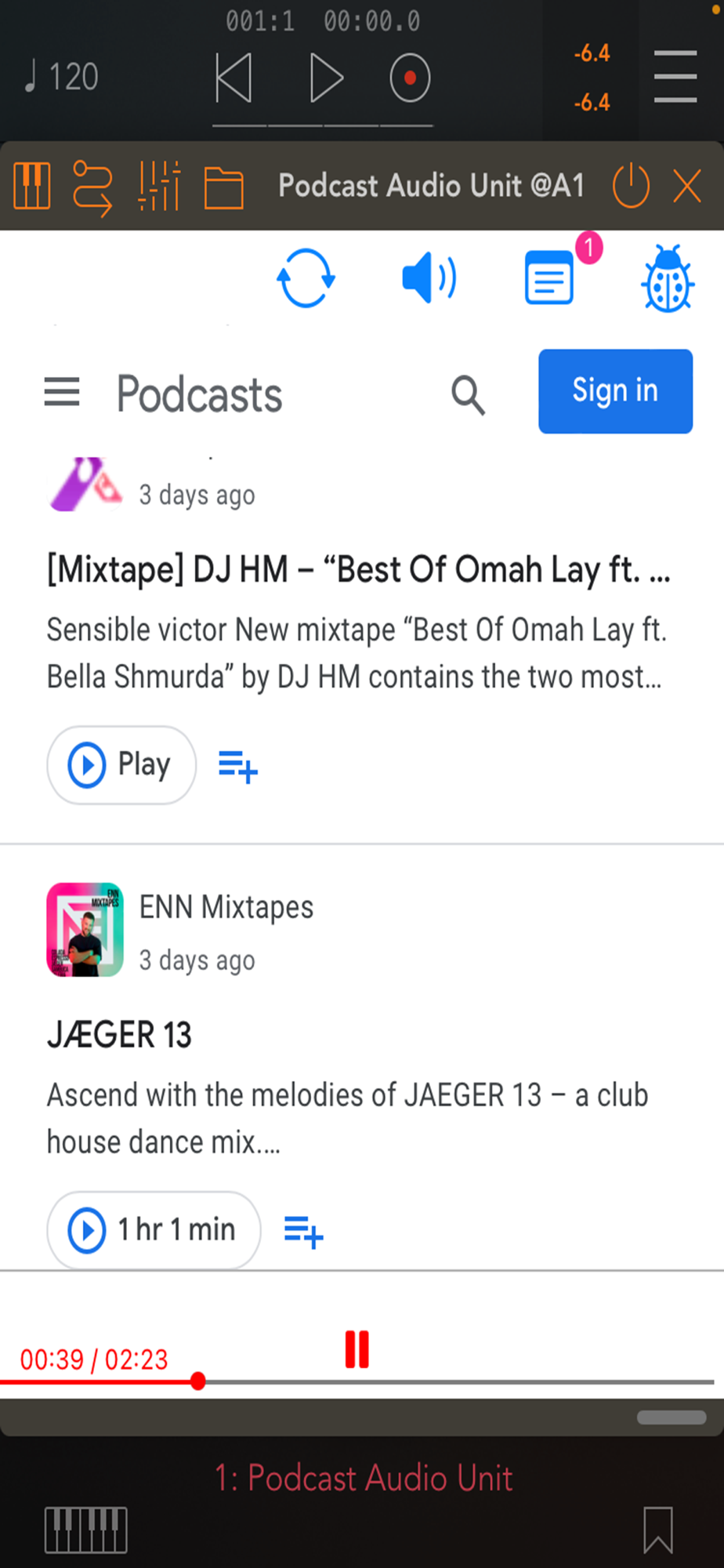
Task: Toggle the audio unit power button
Action: click(x=631, y=187)
